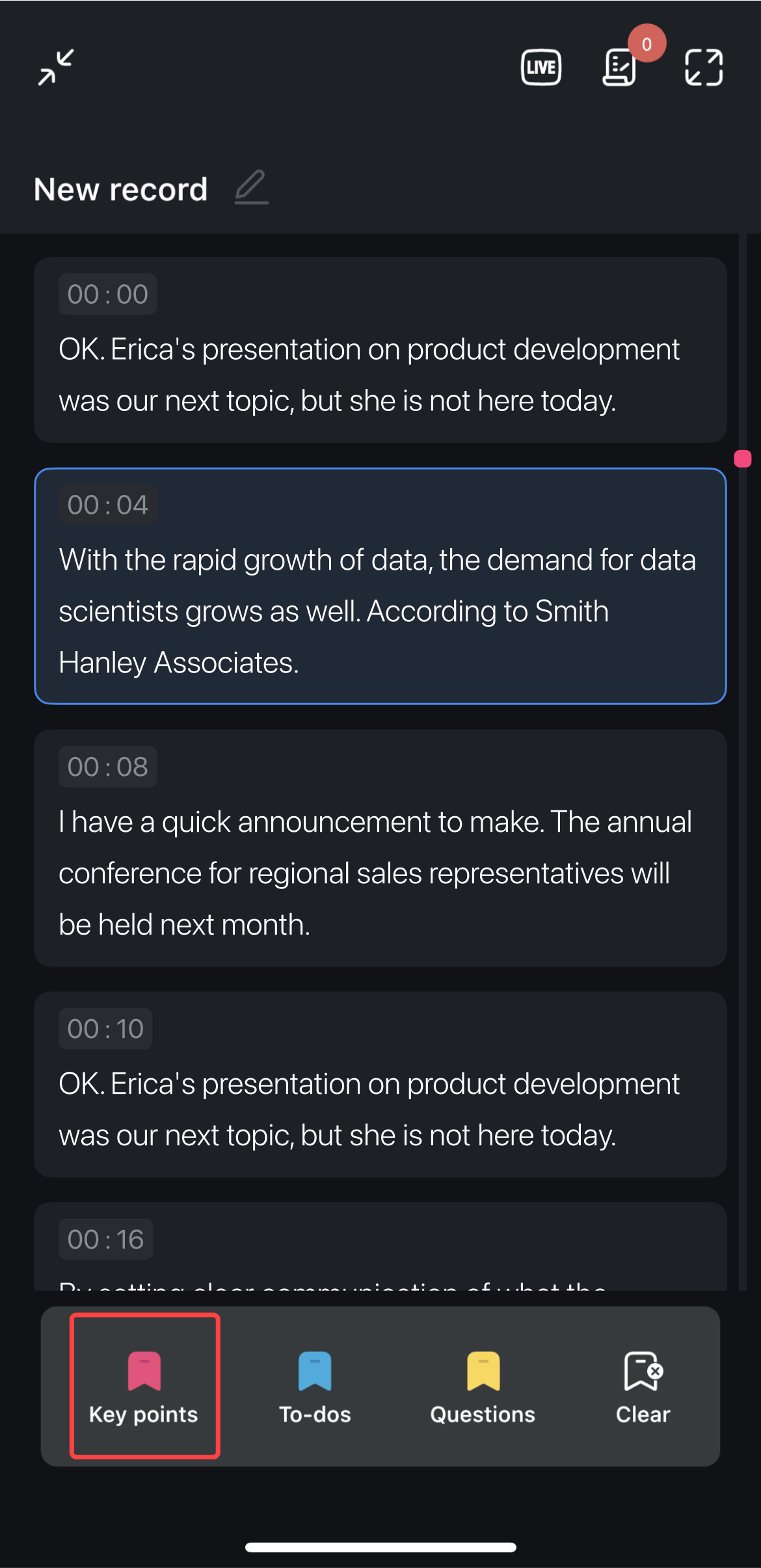Select the 00:08 announcement segment
Viewport: 761px width, 1568px height.
pyautogui.click(x=380, y=848)
